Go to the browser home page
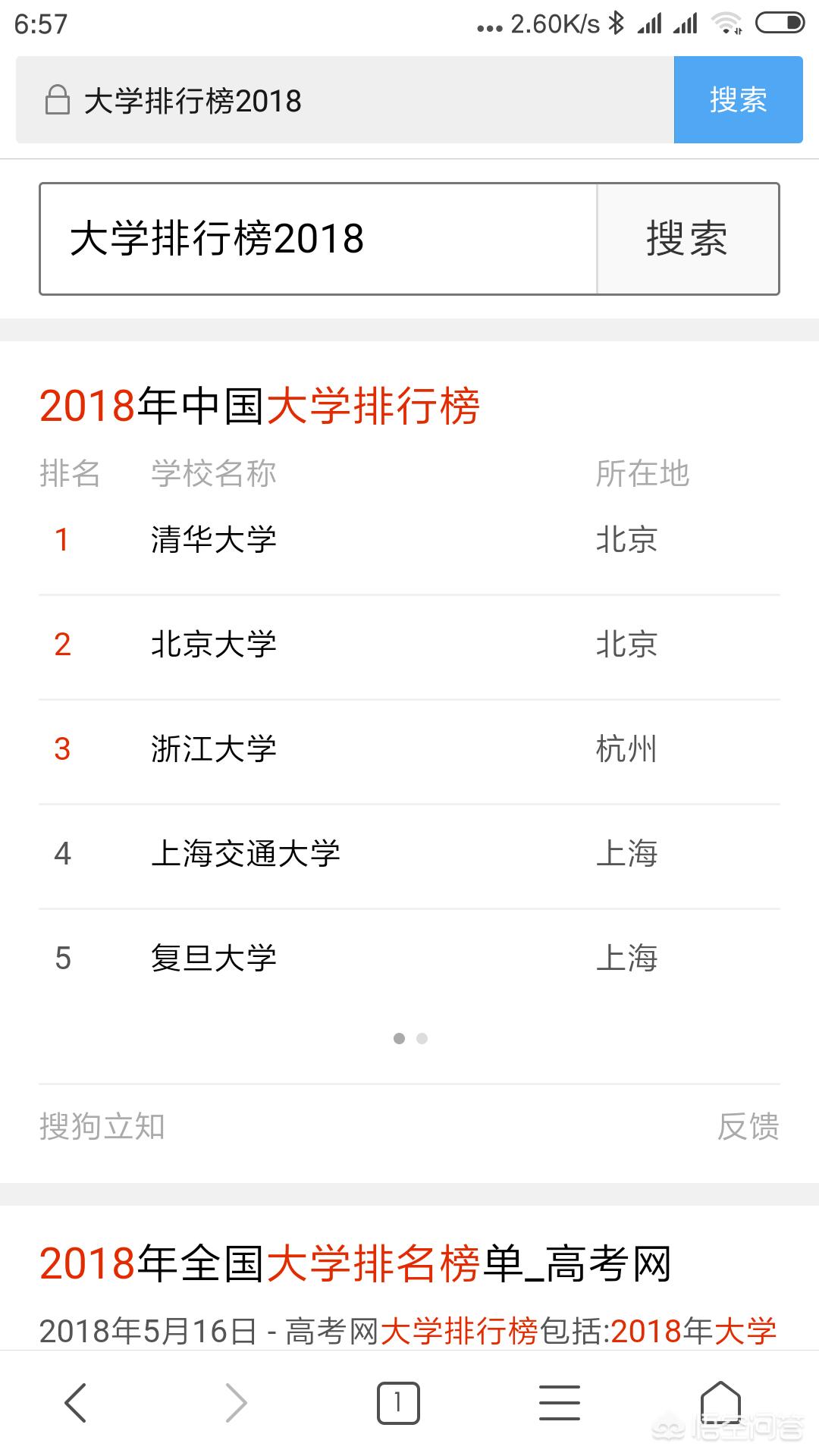The width and height of the screenshot is (819, 1456). (720, 1402)
